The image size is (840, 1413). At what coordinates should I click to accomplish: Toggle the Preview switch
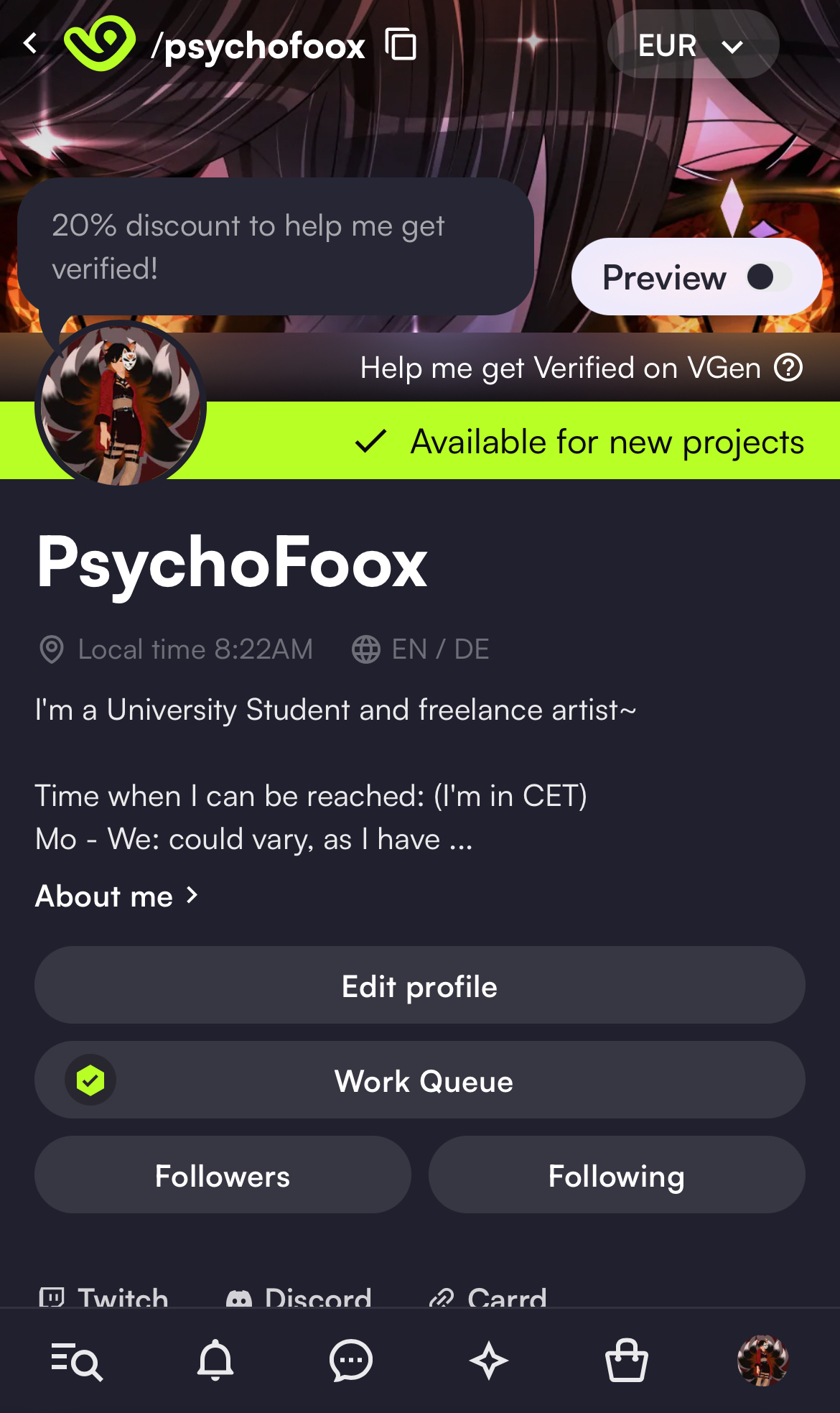(769, 277)
